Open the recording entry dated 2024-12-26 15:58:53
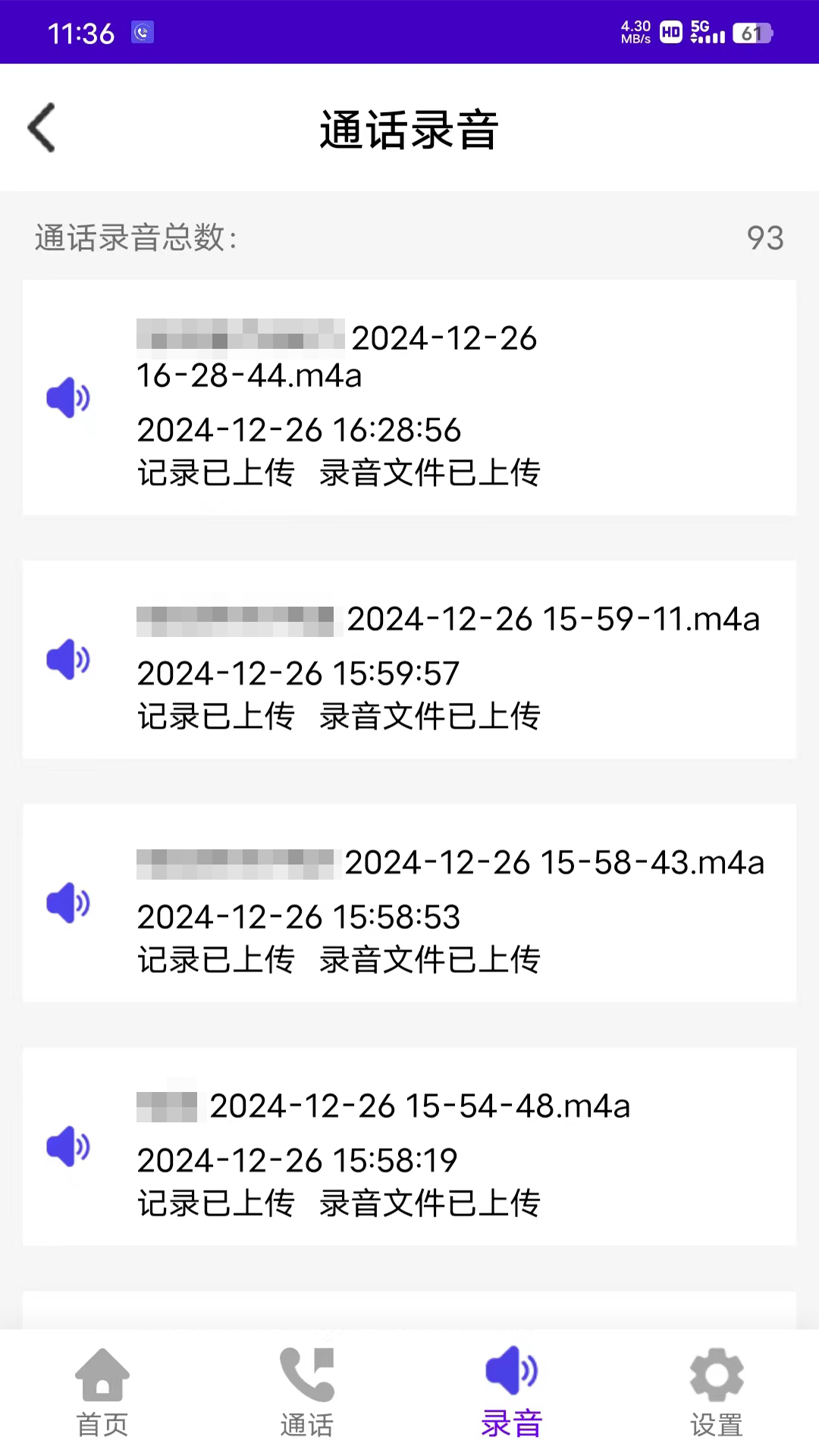 [455, 917]
